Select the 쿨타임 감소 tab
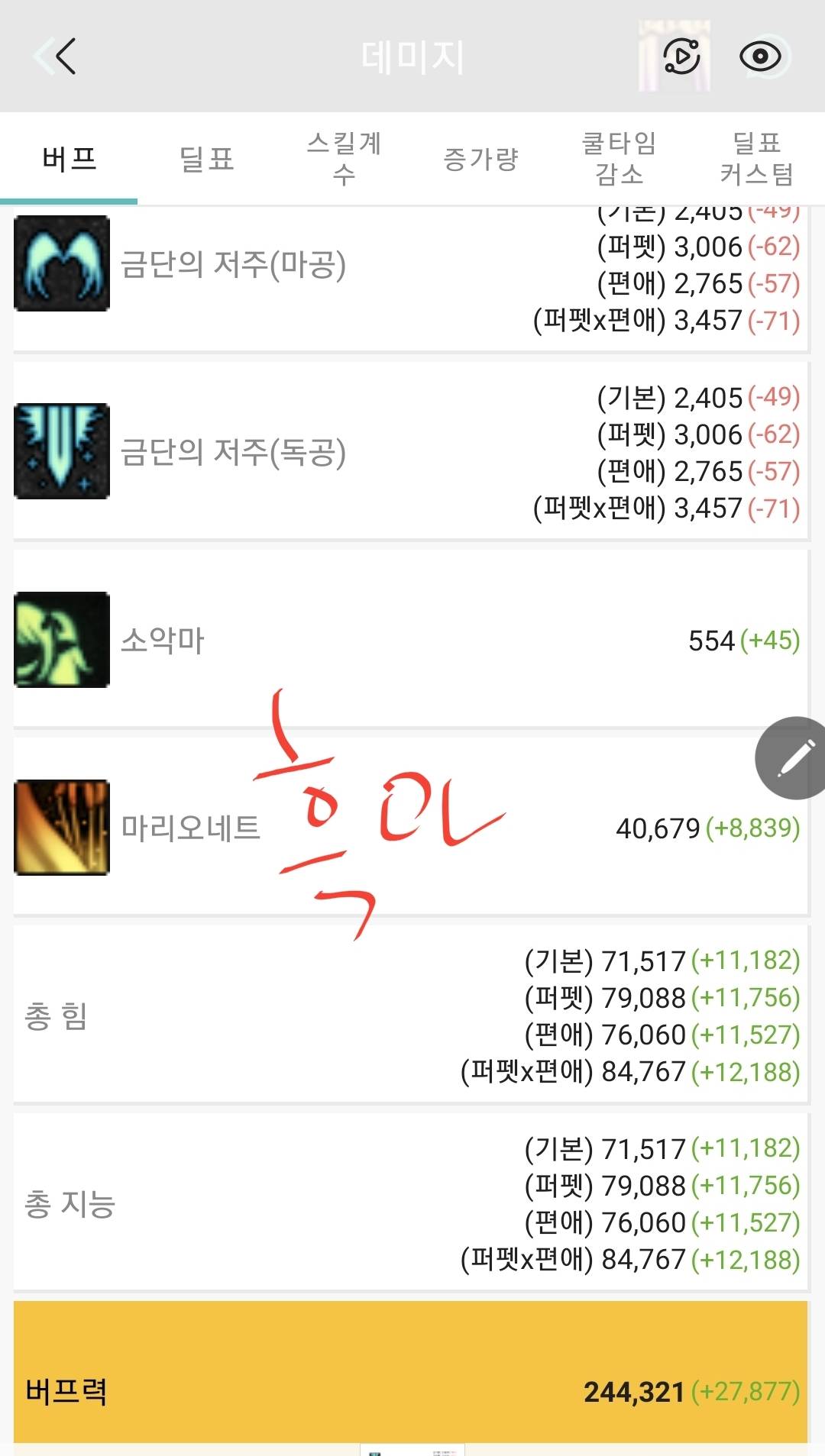Image resolution: width=825 pixels, height=1456 pixels. coord(619,159)
